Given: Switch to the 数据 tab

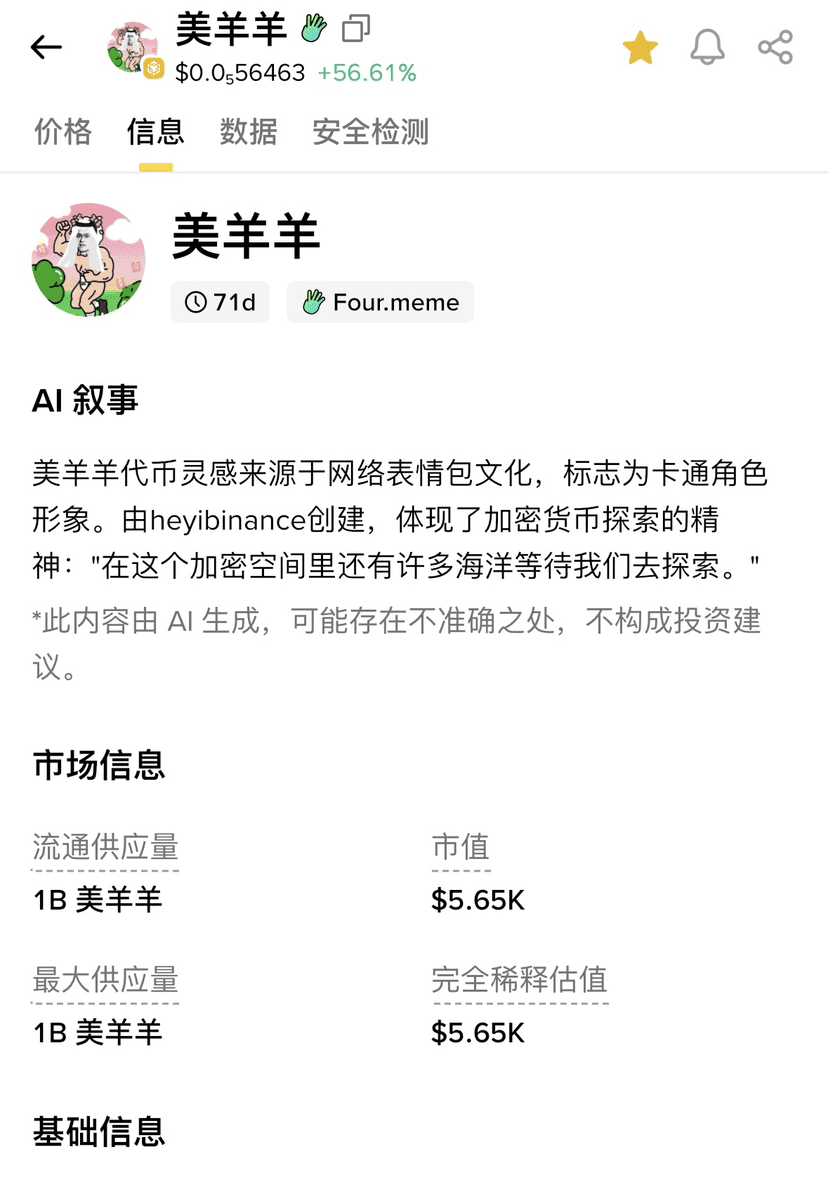Looking at the screenshot, I should point(248,131).
